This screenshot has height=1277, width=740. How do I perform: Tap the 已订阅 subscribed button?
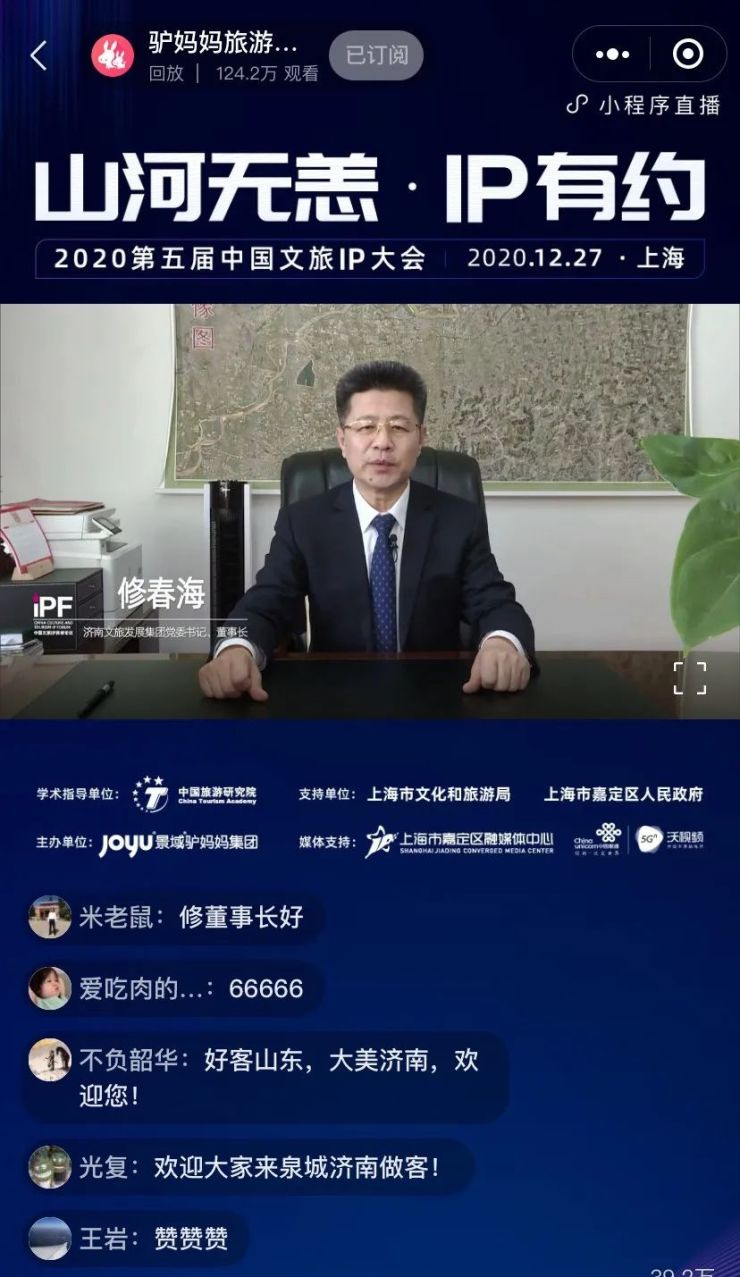(x=376, y=56)
